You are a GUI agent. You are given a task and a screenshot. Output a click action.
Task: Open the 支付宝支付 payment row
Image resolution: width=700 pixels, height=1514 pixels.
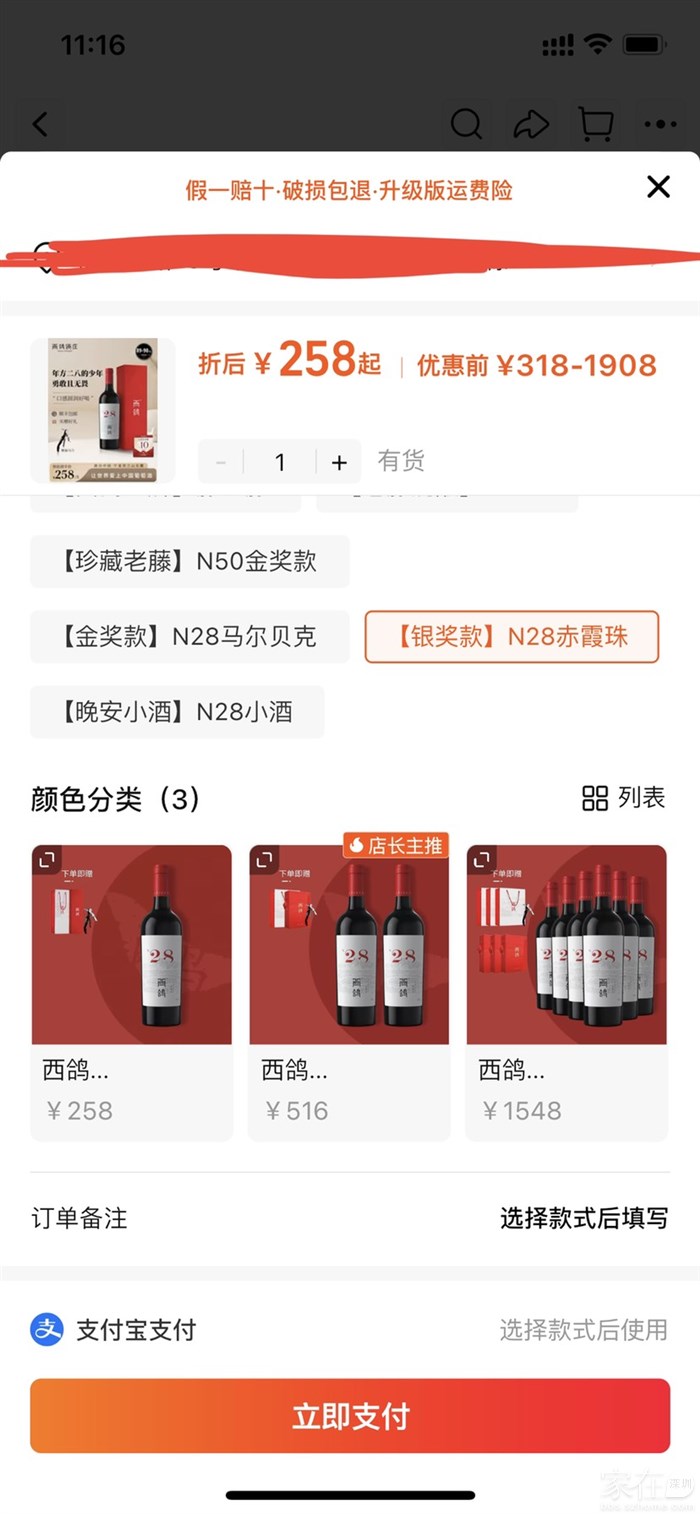click(350, 1330)
